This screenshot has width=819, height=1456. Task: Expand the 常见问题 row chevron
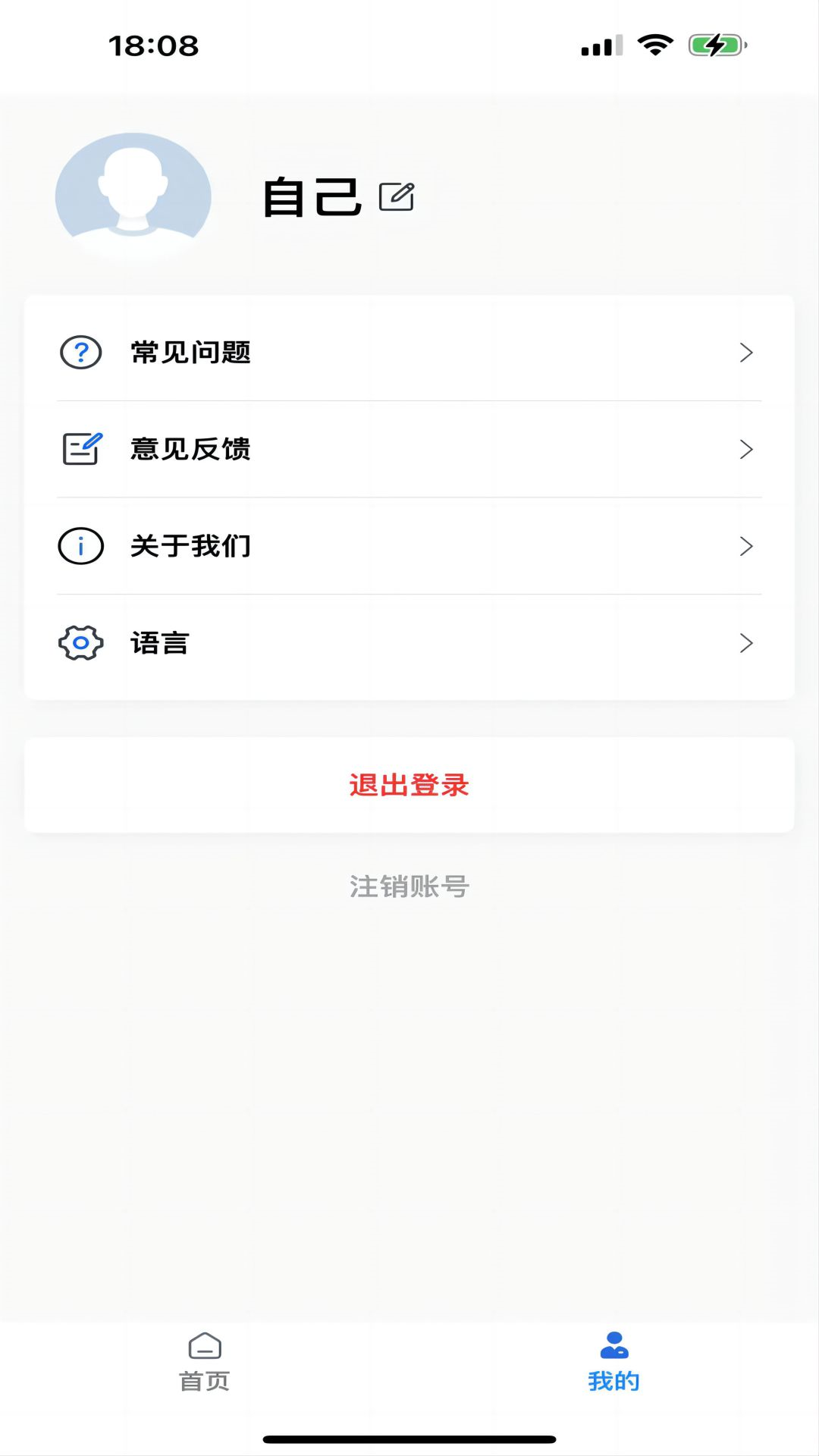[747, 352]
